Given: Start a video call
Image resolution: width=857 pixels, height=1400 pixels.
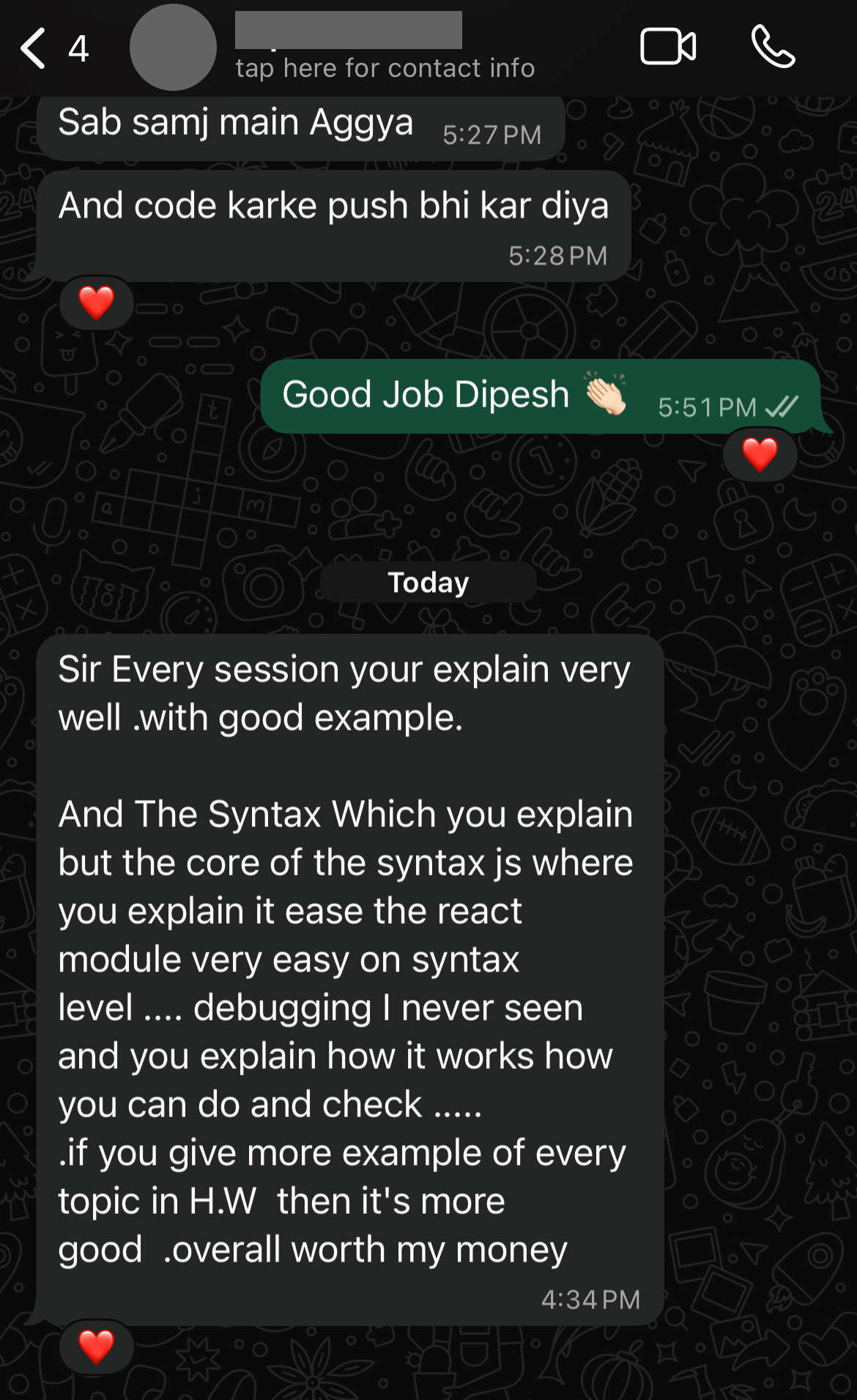Looking at the screenshot, I should 667,47.
